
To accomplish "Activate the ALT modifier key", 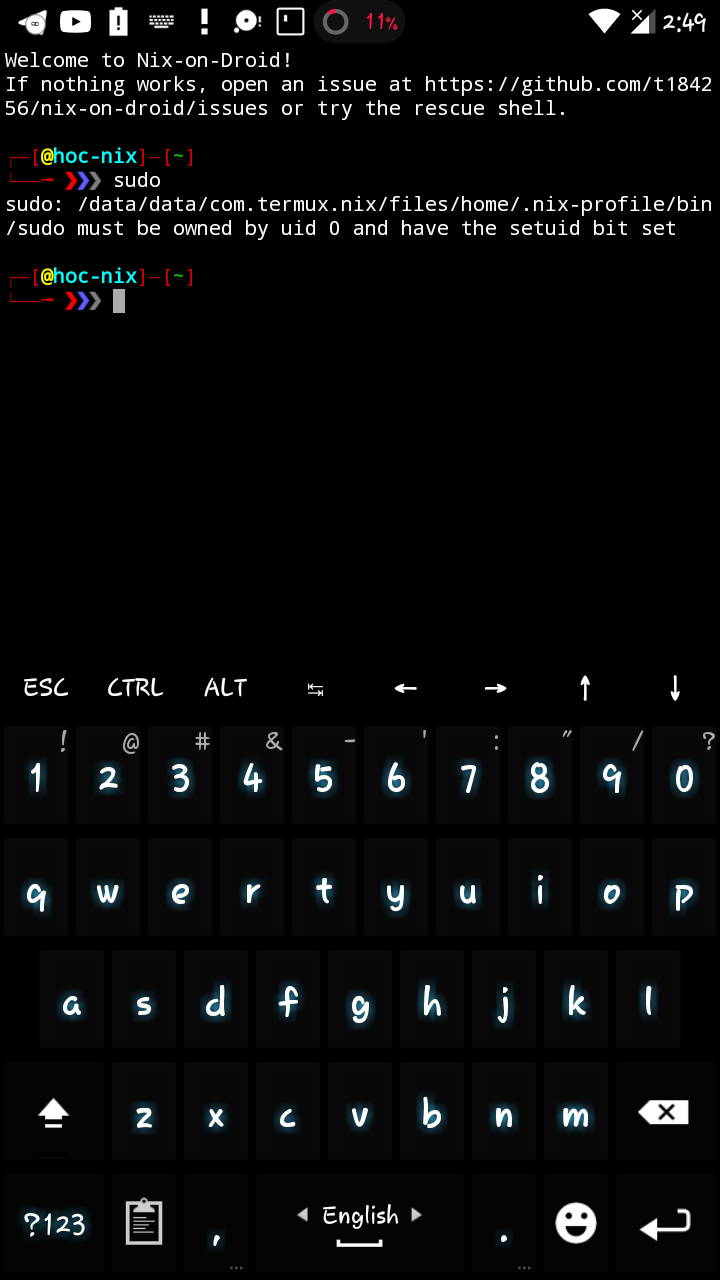I will coord(225,688).
